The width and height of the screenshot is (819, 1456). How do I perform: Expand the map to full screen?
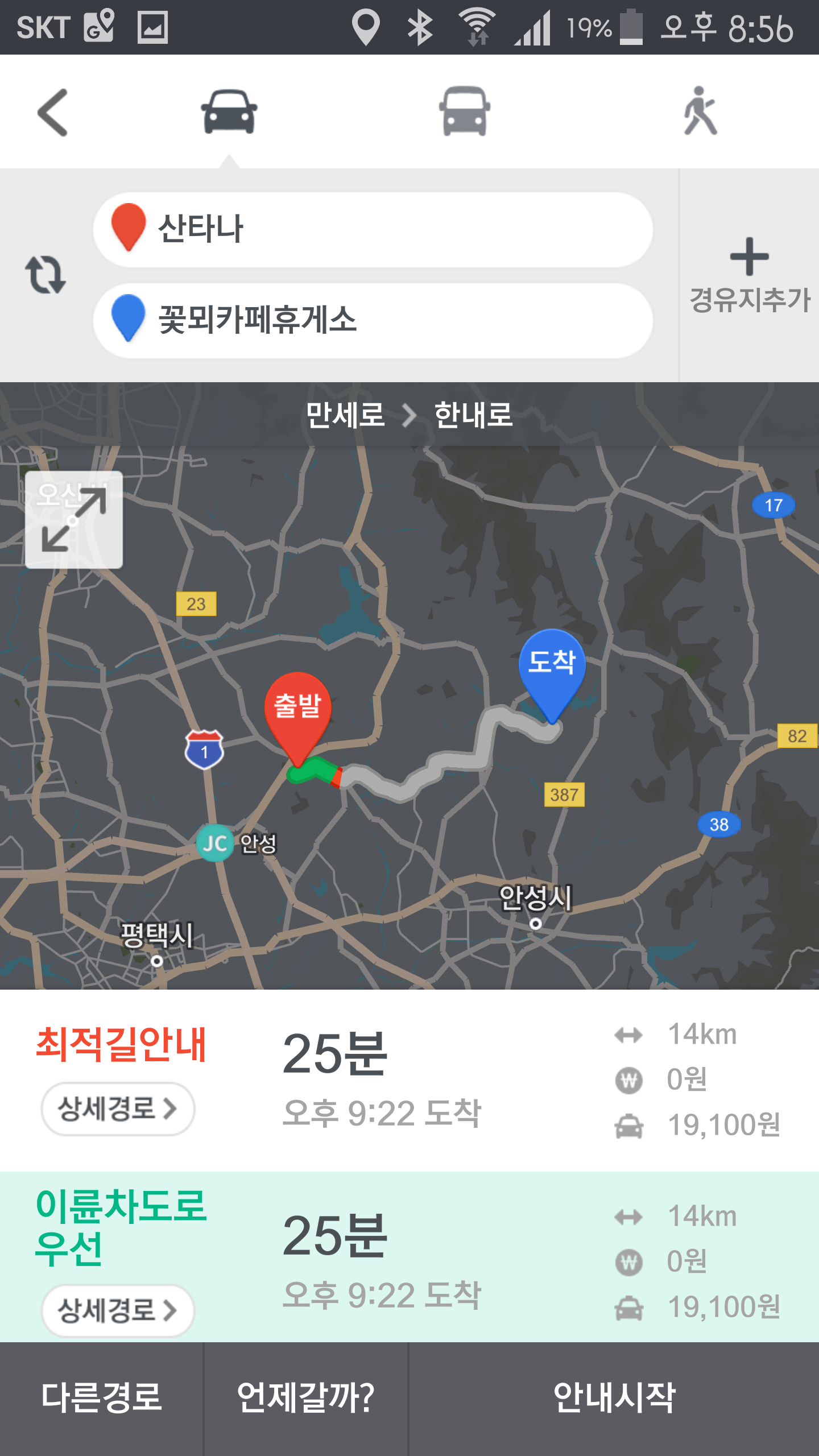[74, 519]
